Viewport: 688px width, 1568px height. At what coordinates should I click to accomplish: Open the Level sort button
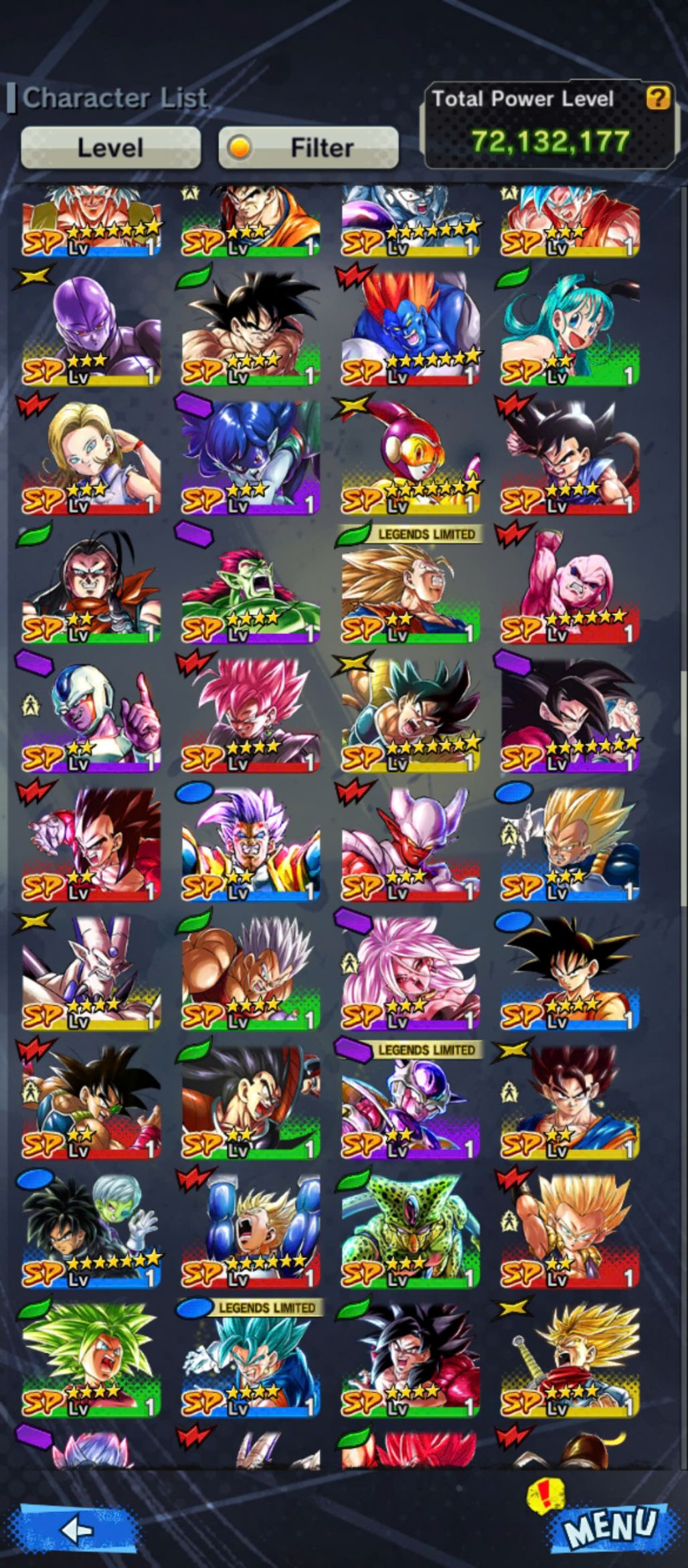pos(110,147)
